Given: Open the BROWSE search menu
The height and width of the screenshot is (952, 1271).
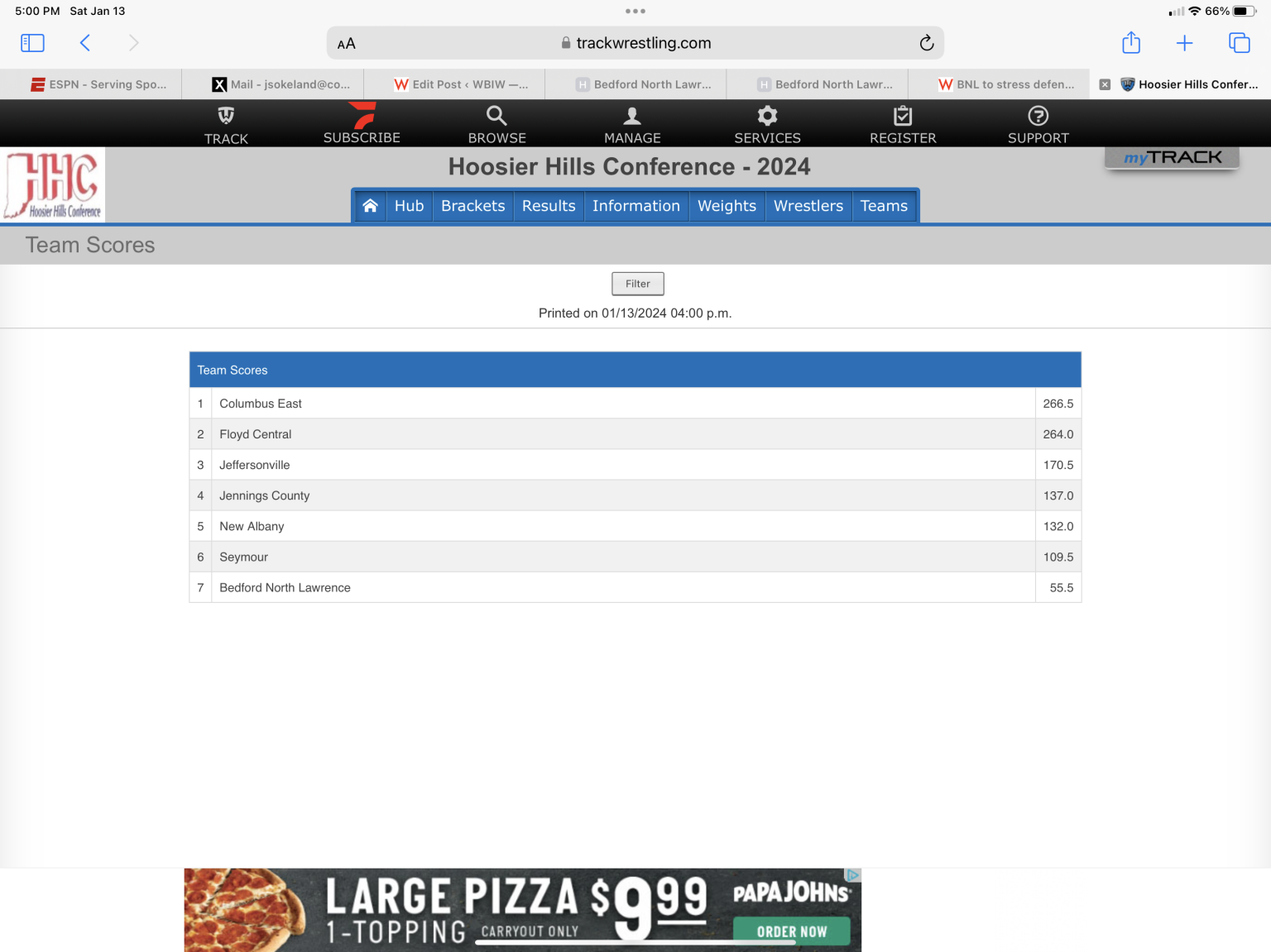Looking at the screenshot, I should 496,124.
